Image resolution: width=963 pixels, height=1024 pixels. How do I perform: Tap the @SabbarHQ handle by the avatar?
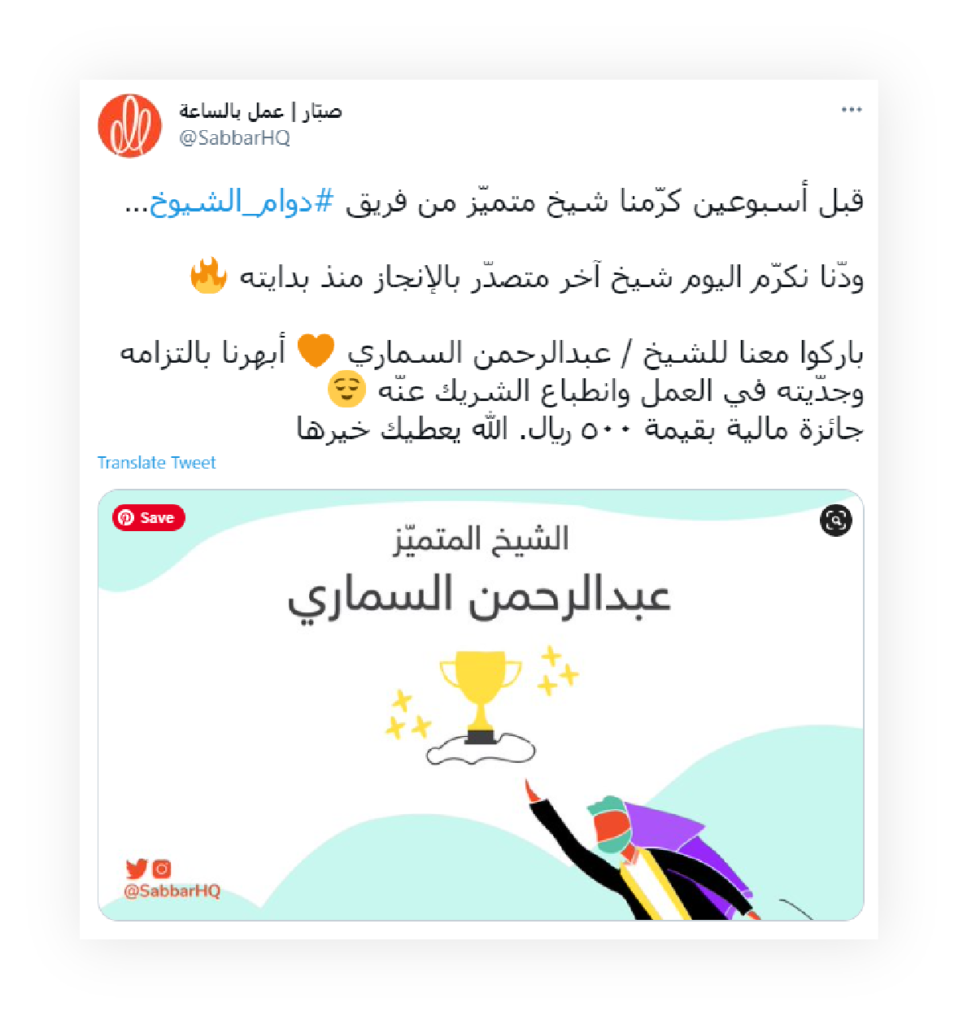coord(234,138)
